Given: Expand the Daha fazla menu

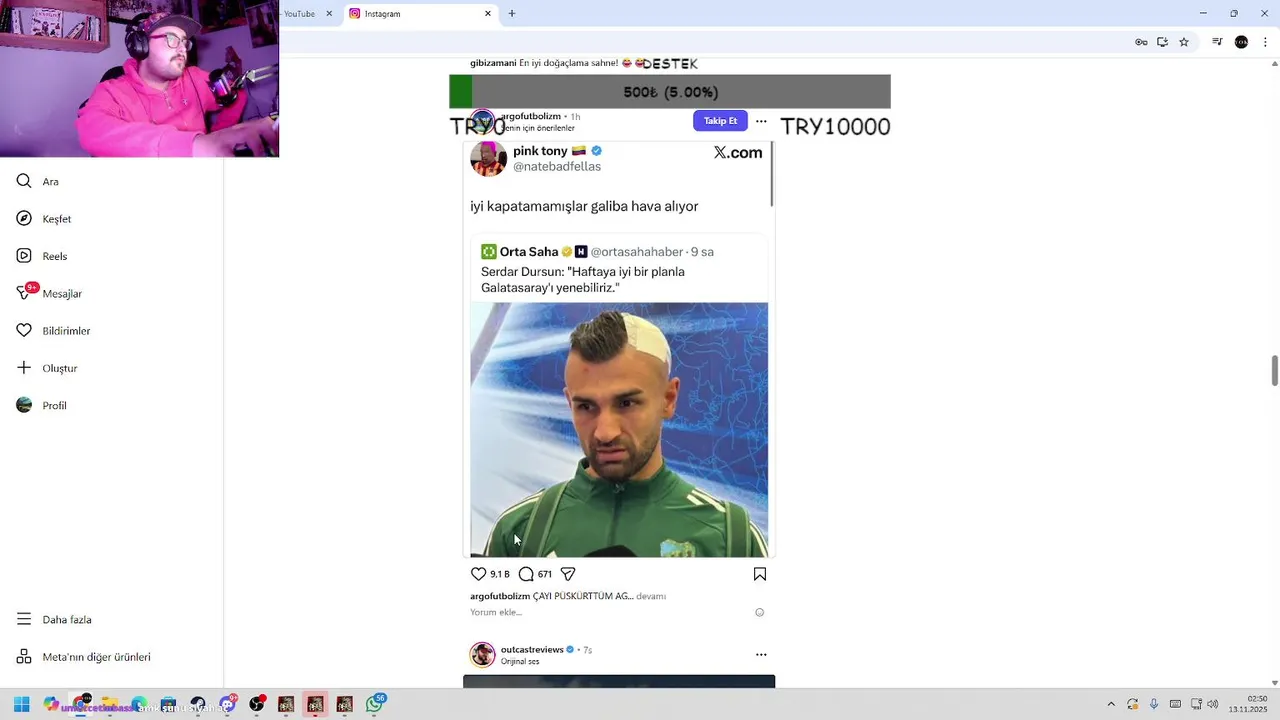Looking at the screenshot, I should pos(66,620).
